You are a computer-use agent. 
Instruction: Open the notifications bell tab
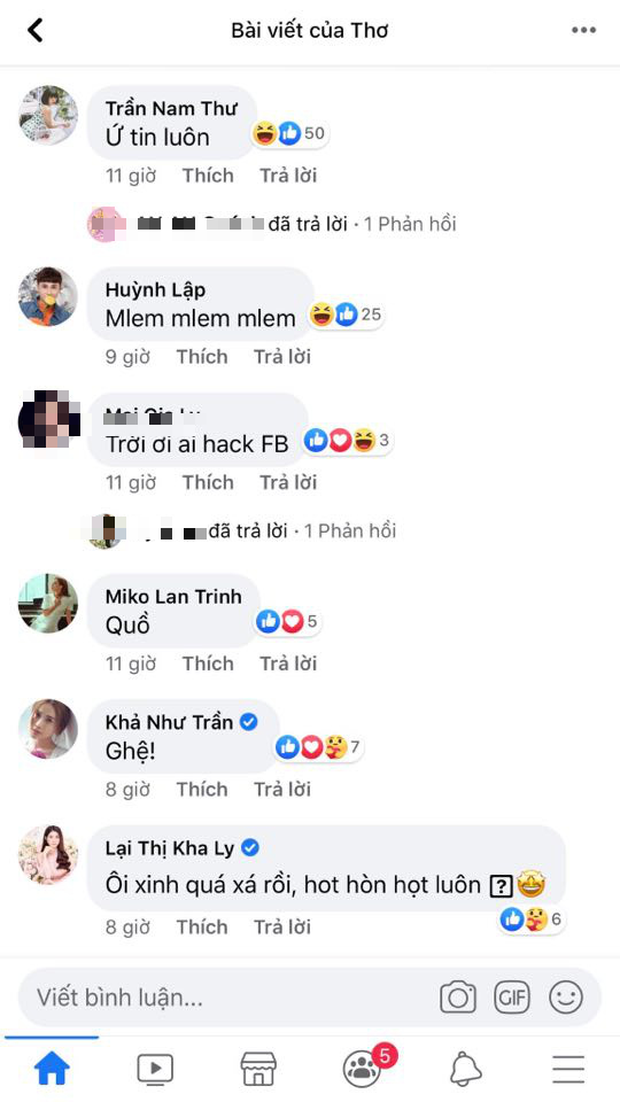465,1069
